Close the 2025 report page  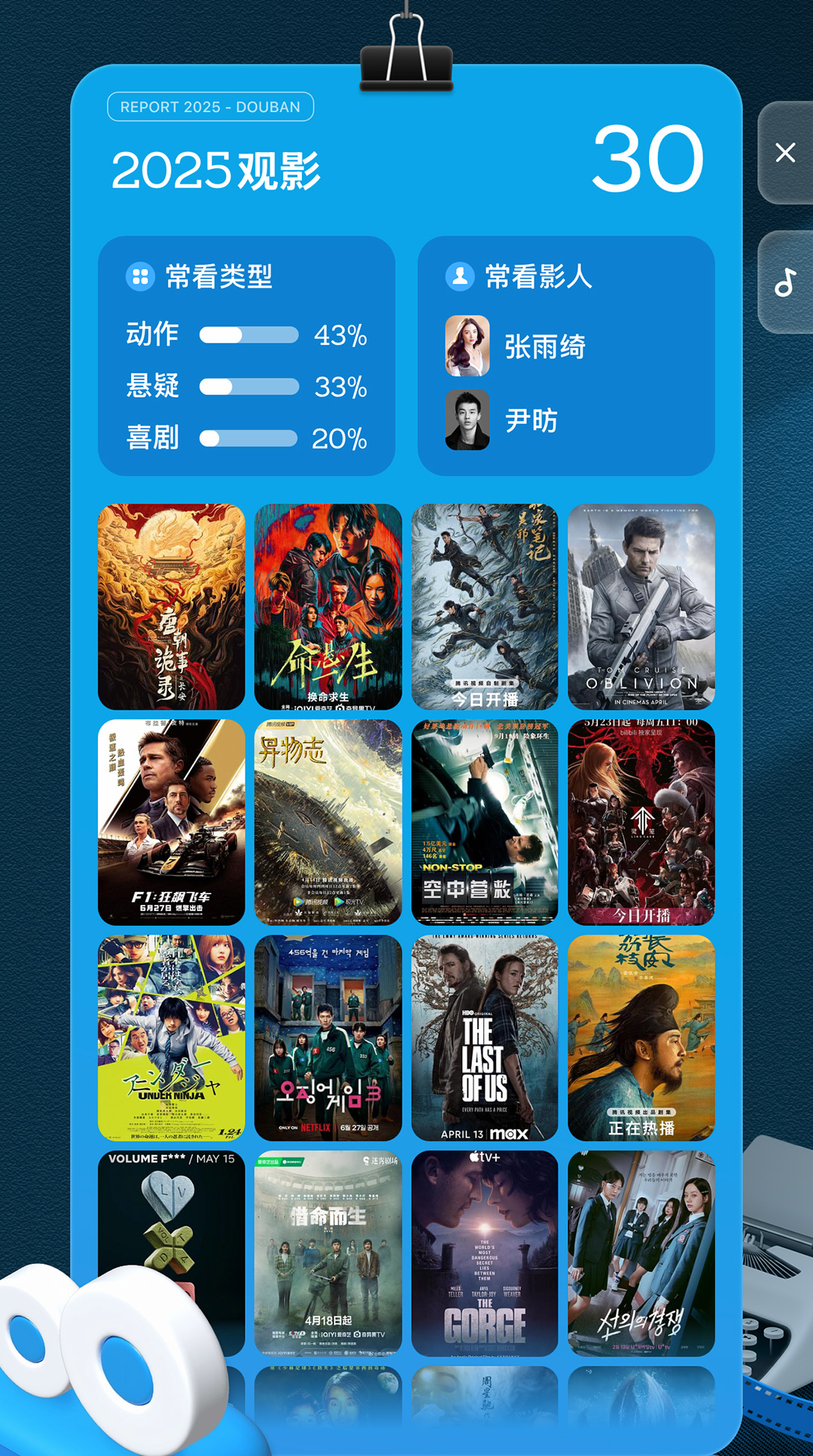785,153
